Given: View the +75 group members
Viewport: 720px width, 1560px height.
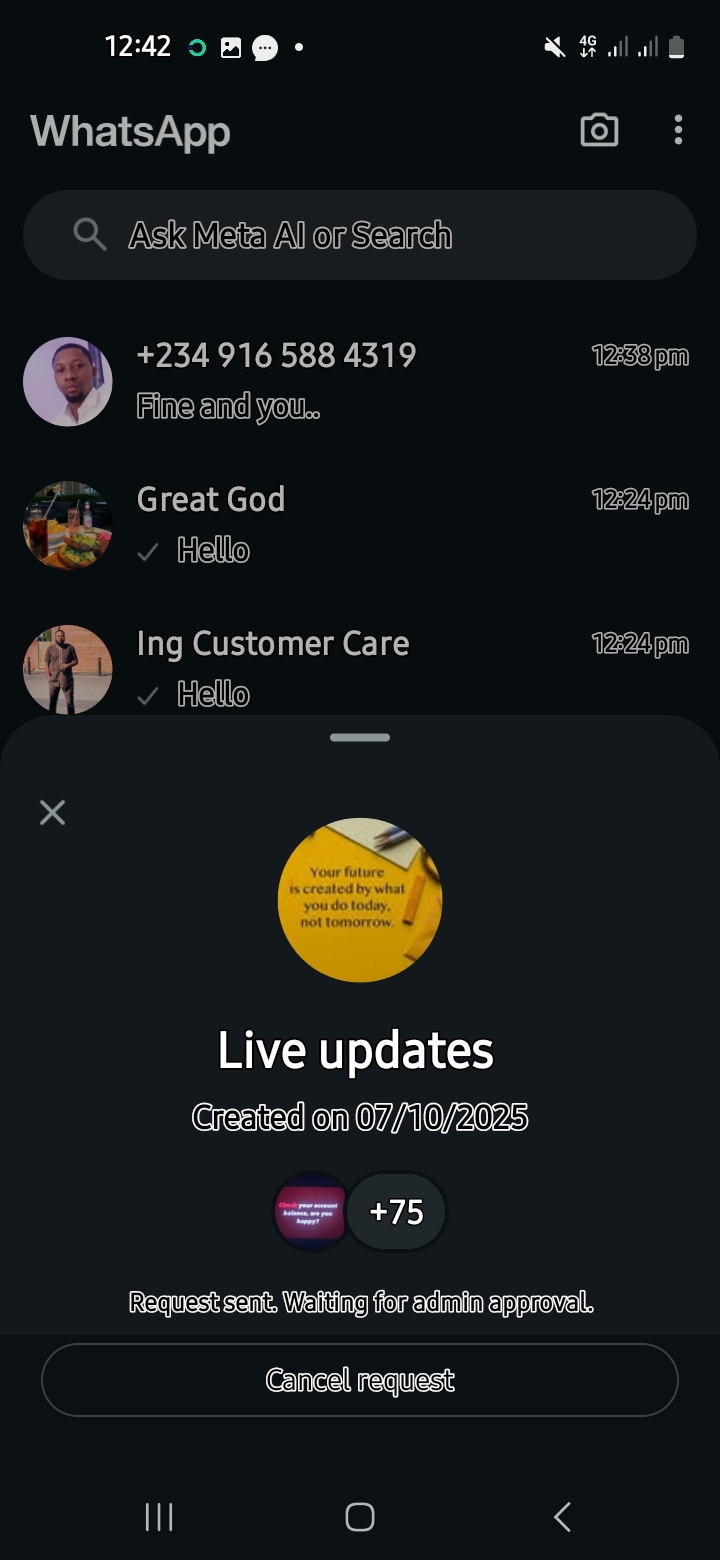Looking at the screenshot, I should point(397,1212).
